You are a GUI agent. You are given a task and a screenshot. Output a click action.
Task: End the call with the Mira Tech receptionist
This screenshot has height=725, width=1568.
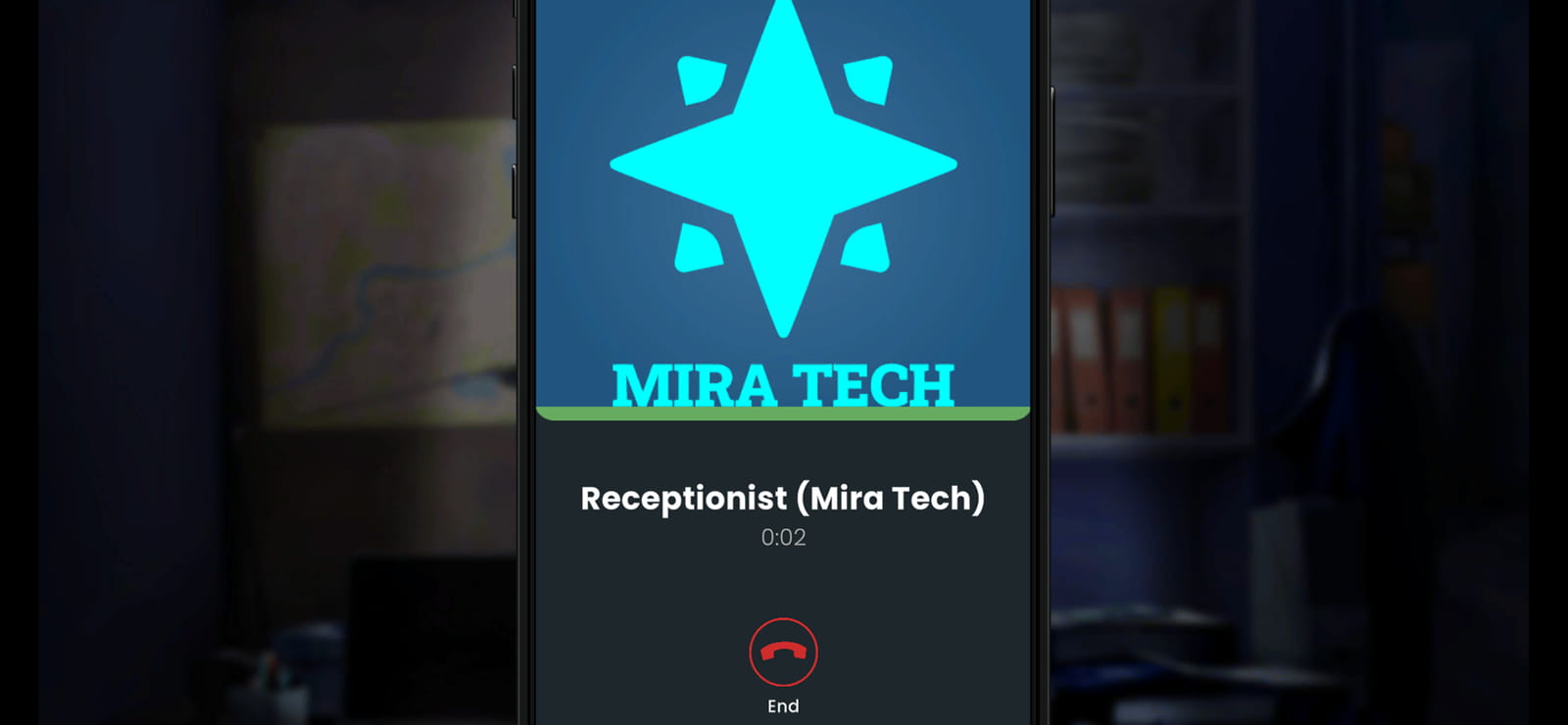point(783,652)
